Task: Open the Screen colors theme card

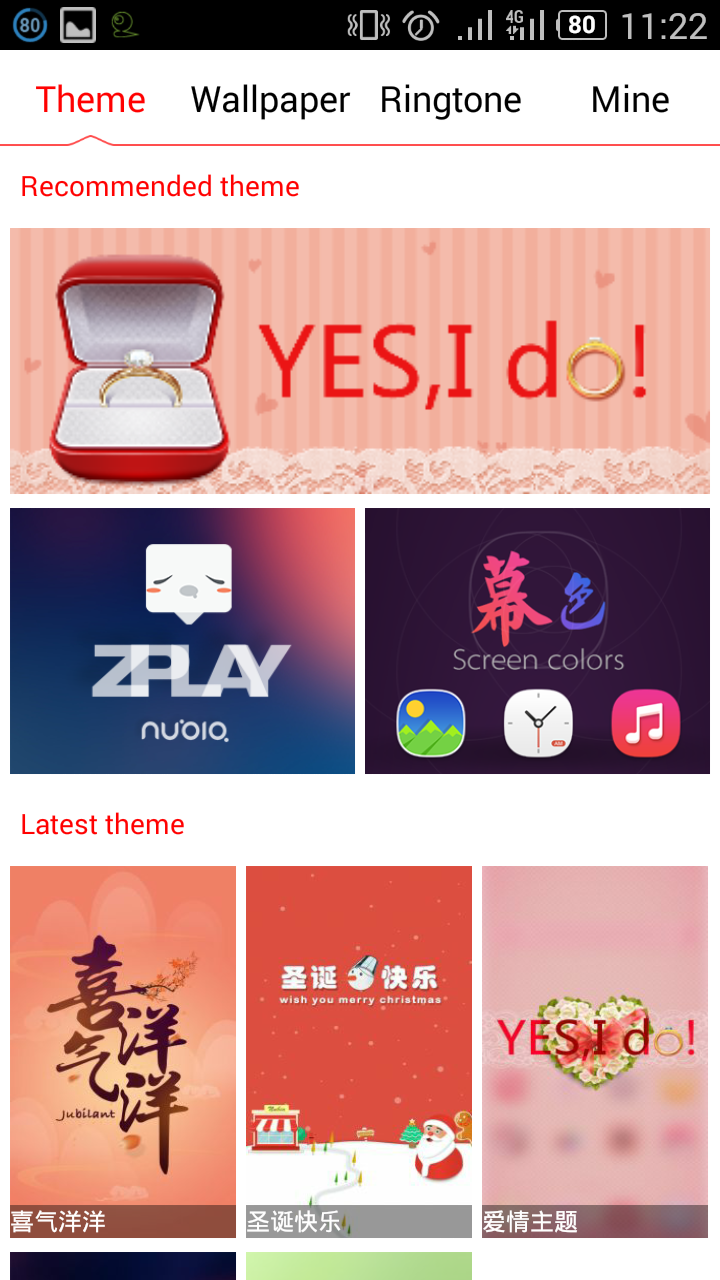Action: point(537,641)
